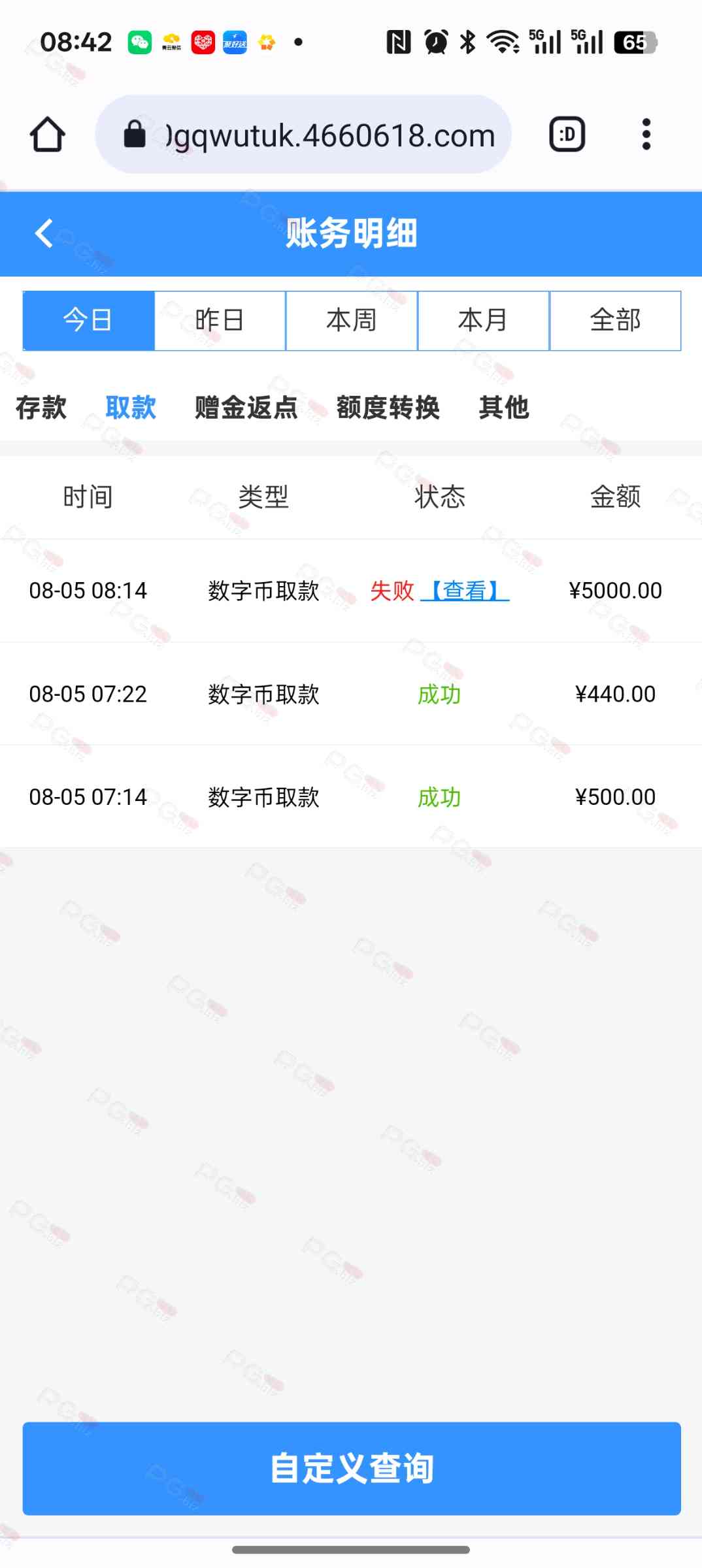Open browser home page
702x1568 pixels.
click(x=47, y=135)
